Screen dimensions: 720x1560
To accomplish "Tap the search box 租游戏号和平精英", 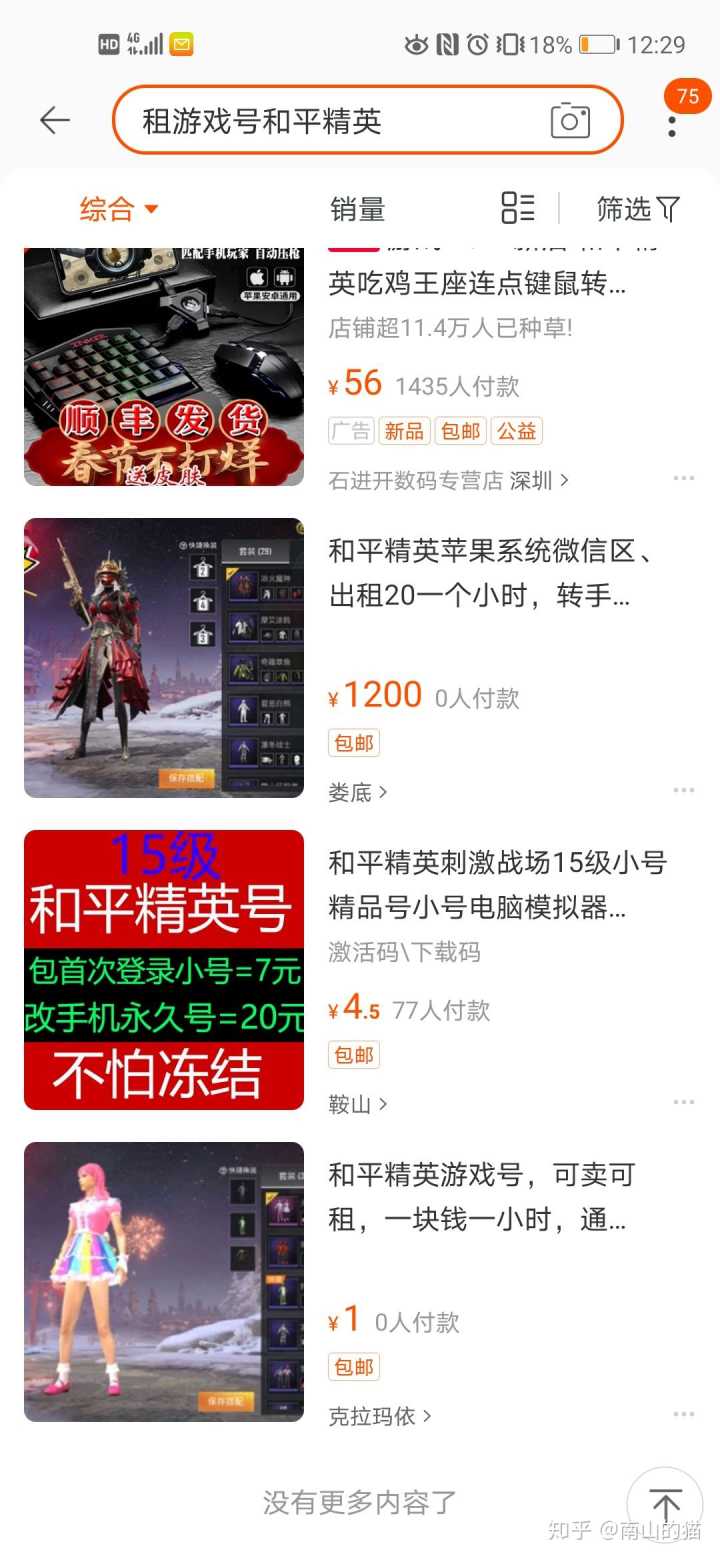I will pyautogui.click(x=330, y=121).
